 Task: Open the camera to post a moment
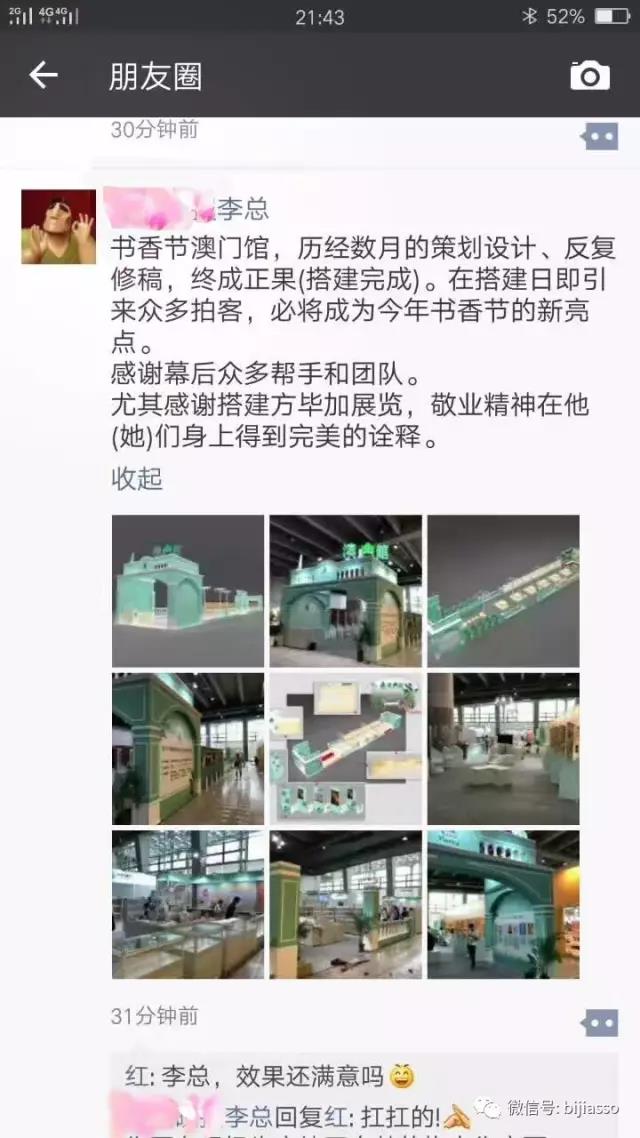pyautogui.click(x=590, y=75)
